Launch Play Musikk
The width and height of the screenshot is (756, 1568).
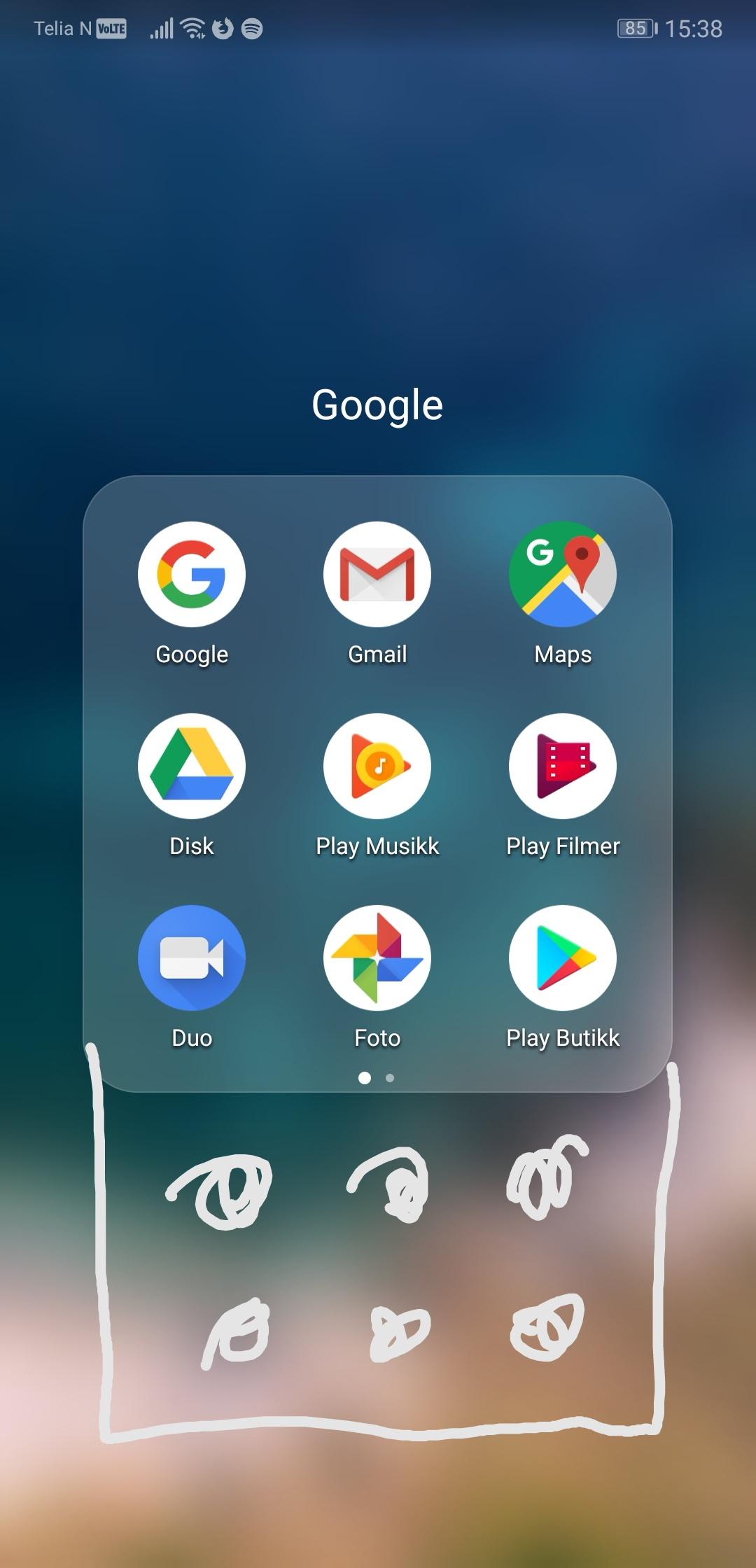pyautogui.click(x=377, y=766)
